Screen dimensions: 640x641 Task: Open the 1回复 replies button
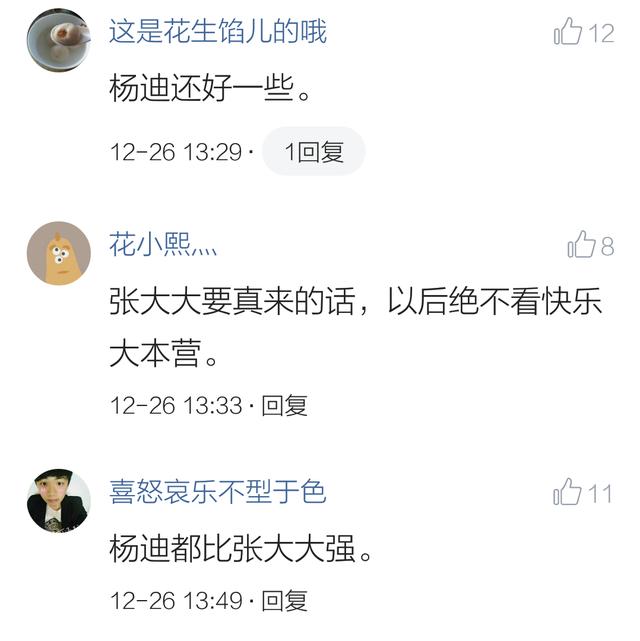click(x=314, y=152)
